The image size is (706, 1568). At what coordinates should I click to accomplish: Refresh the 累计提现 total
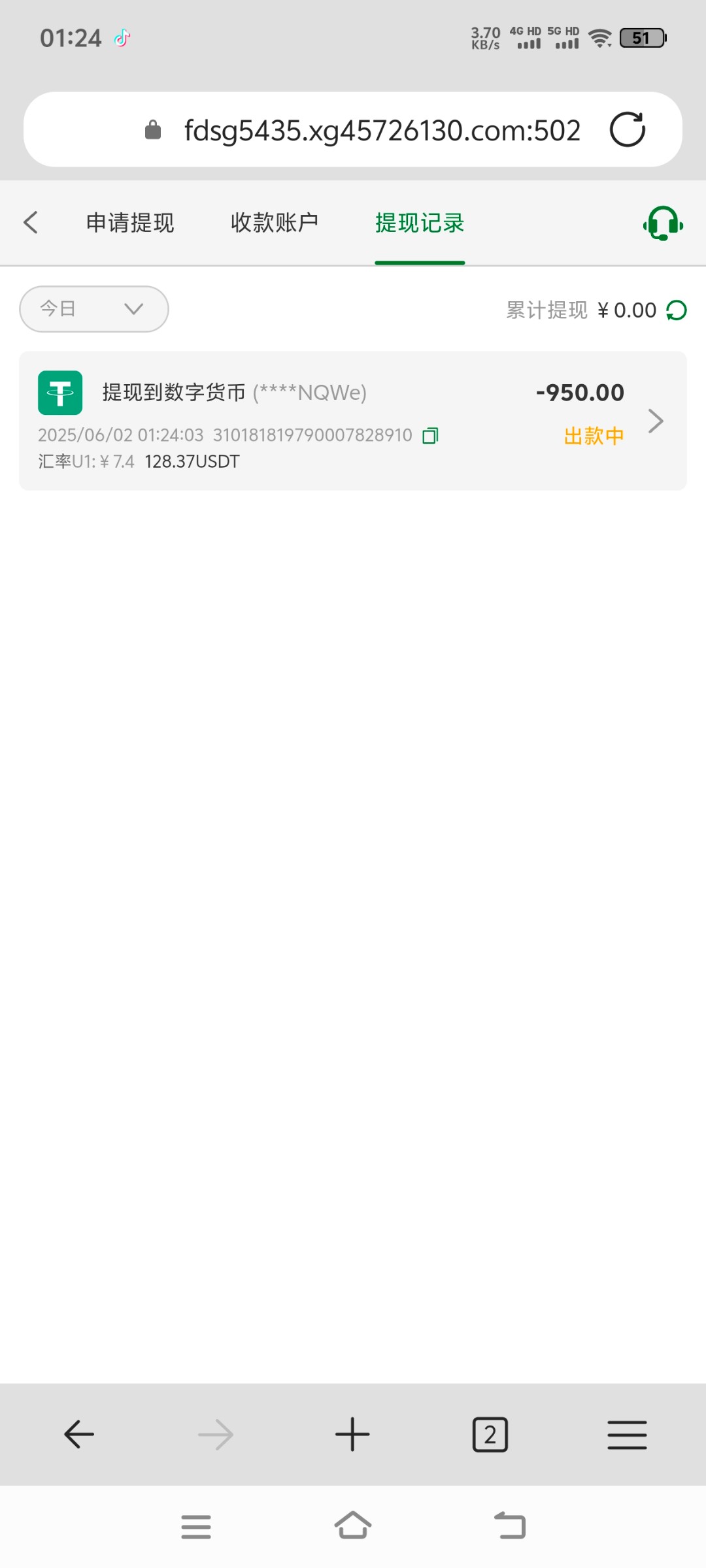click(677, 310)
